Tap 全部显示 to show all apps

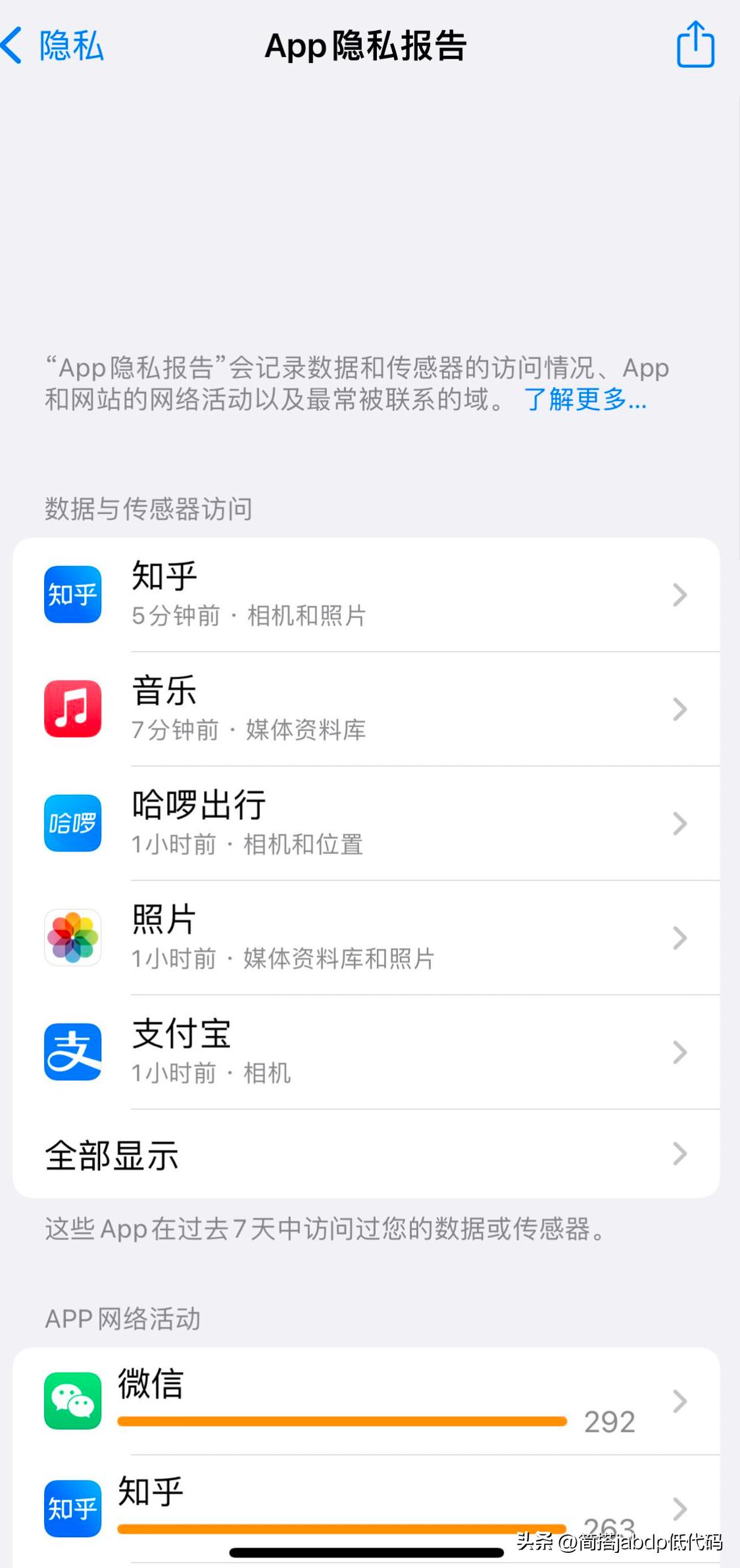tap(113, 1154)
